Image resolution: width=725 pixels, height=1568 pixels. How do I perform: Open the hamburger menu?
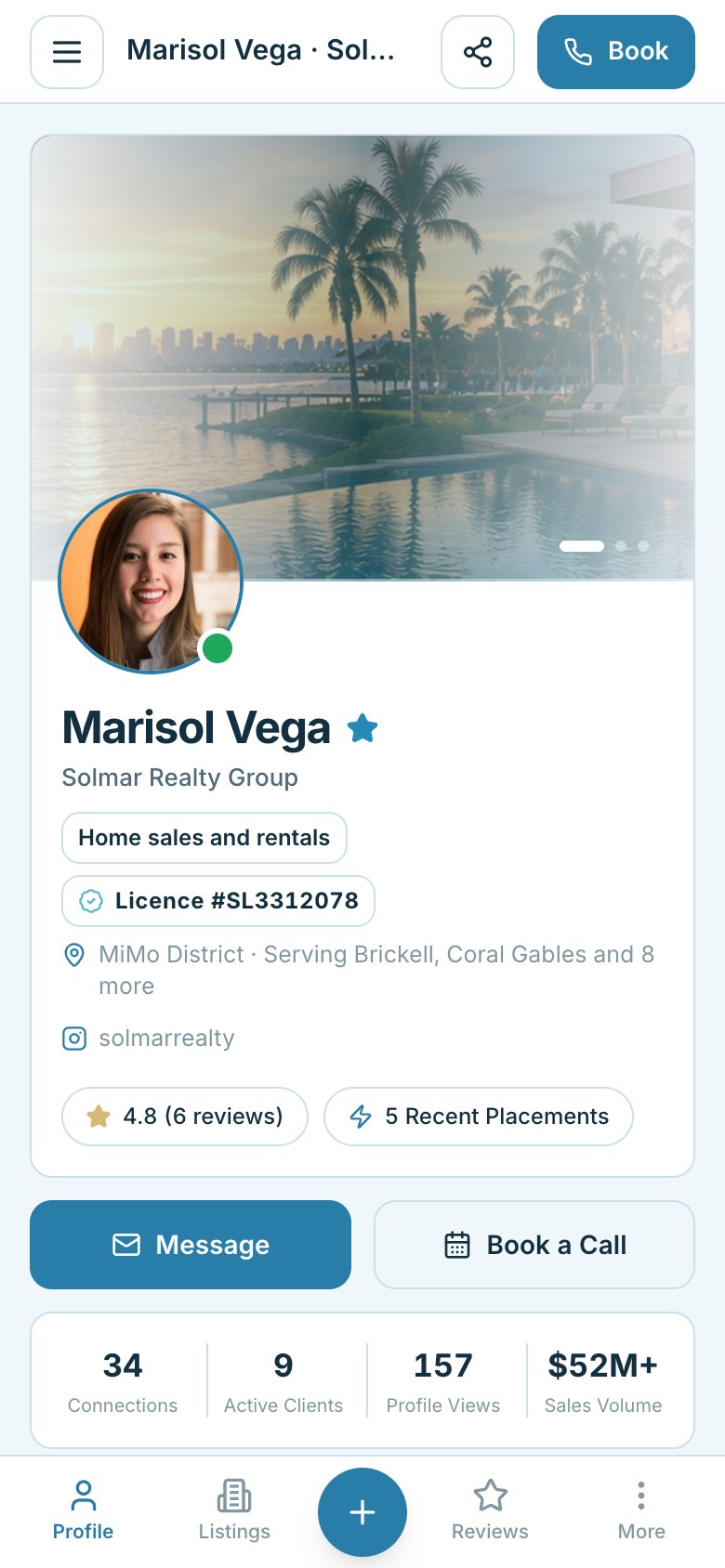click(67, 52)
